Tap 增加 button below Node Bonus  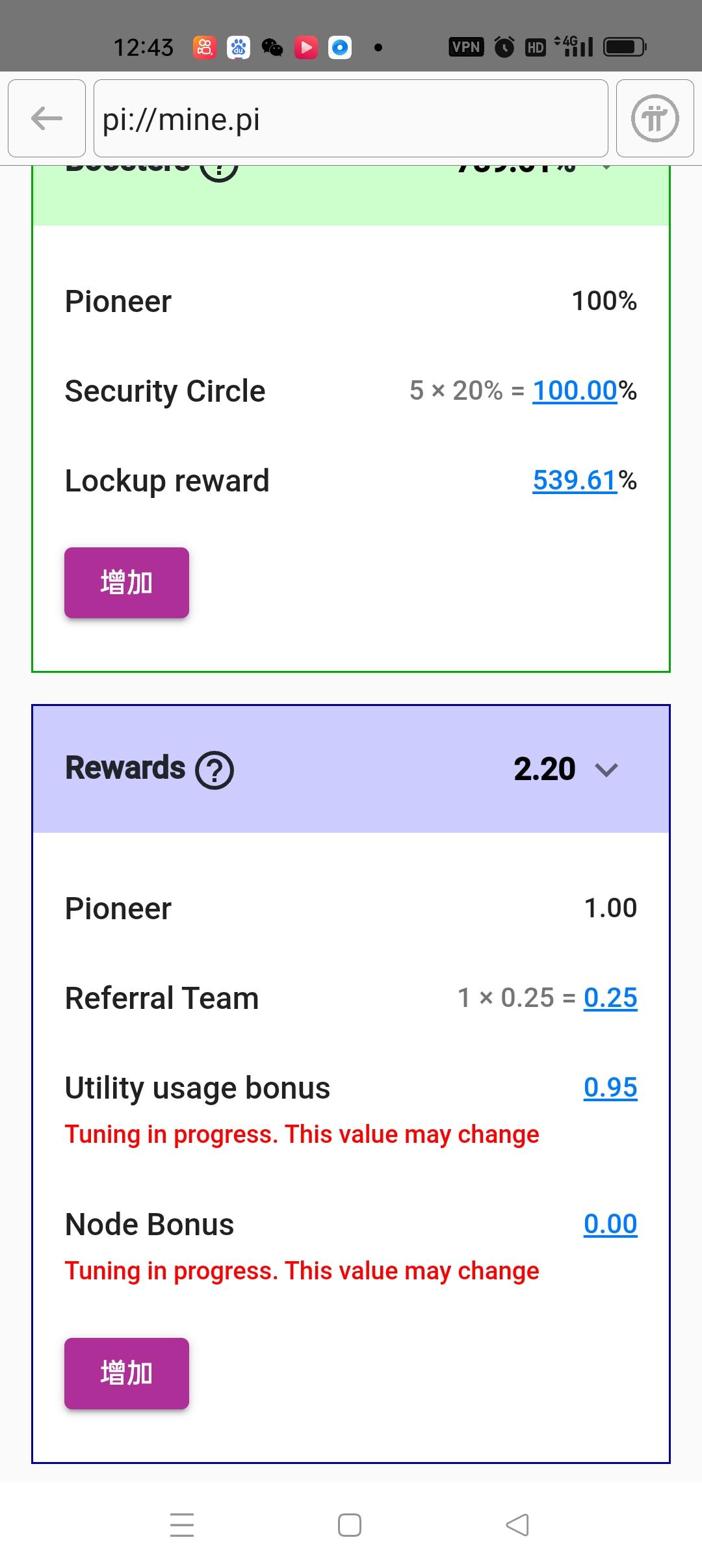tap(127, 1373)
